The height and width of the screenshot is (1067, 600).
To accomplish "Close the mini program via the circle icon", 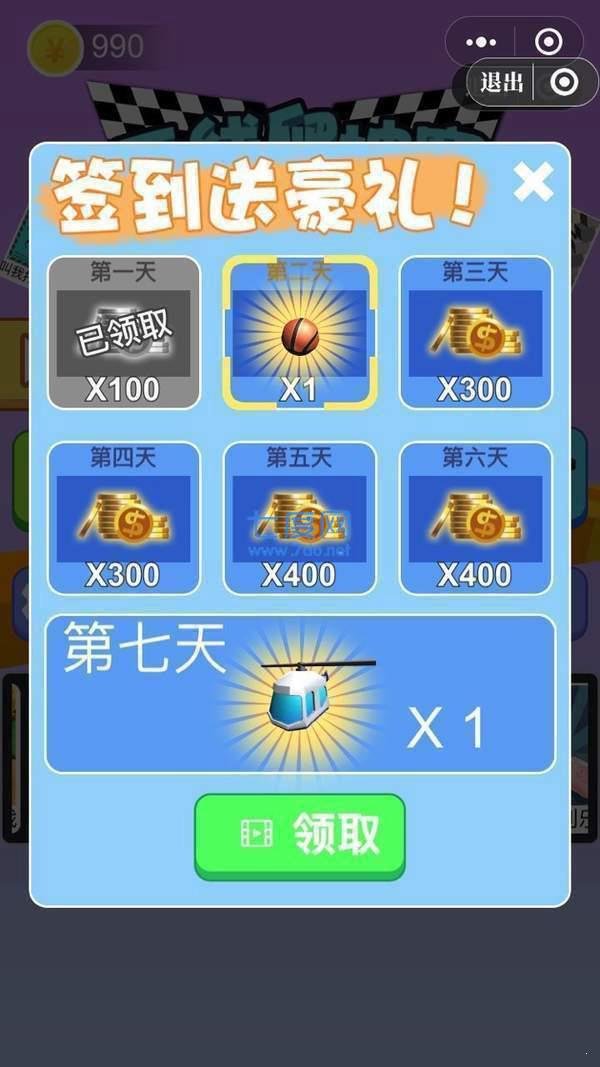I will (x=548, y=42).
